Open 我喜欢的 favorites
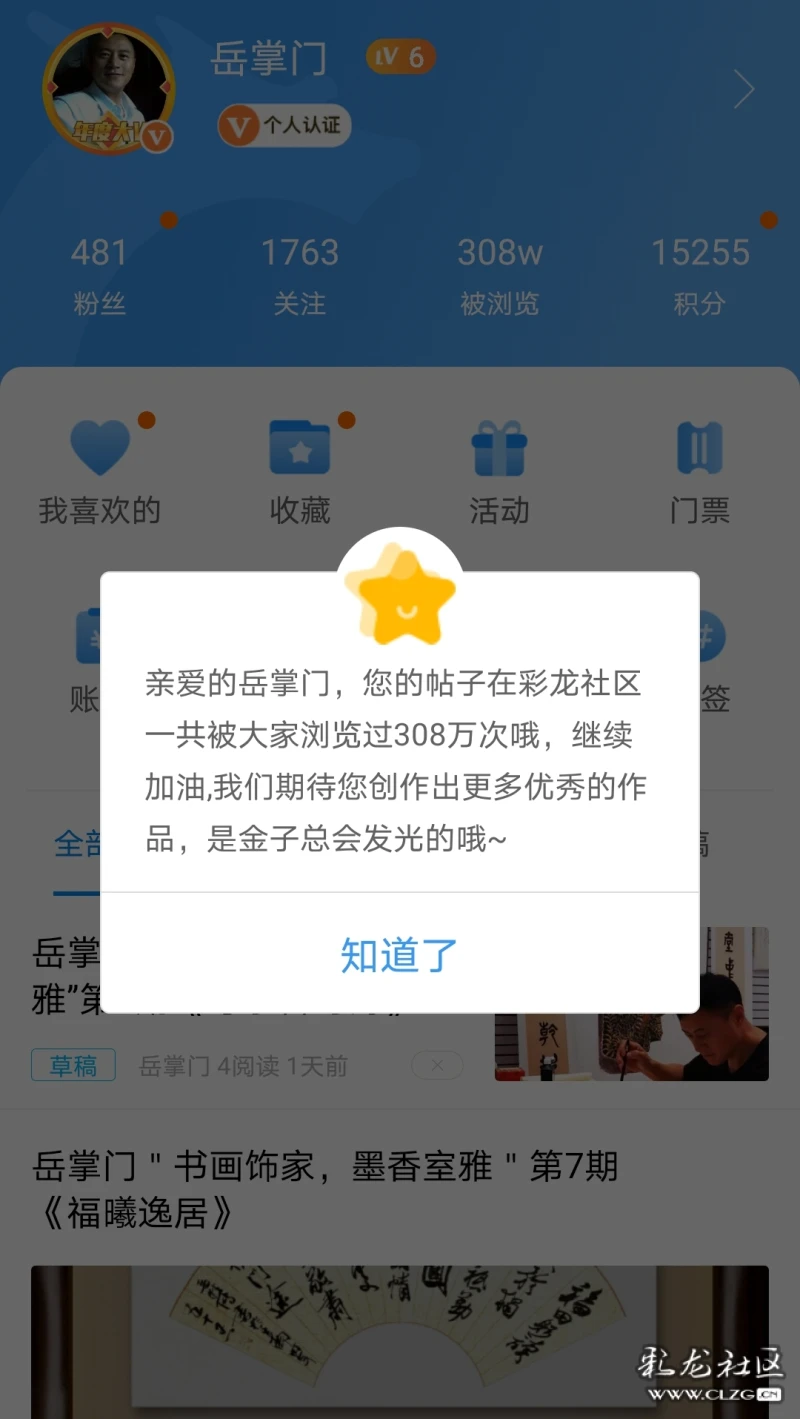 pos(100,472)
